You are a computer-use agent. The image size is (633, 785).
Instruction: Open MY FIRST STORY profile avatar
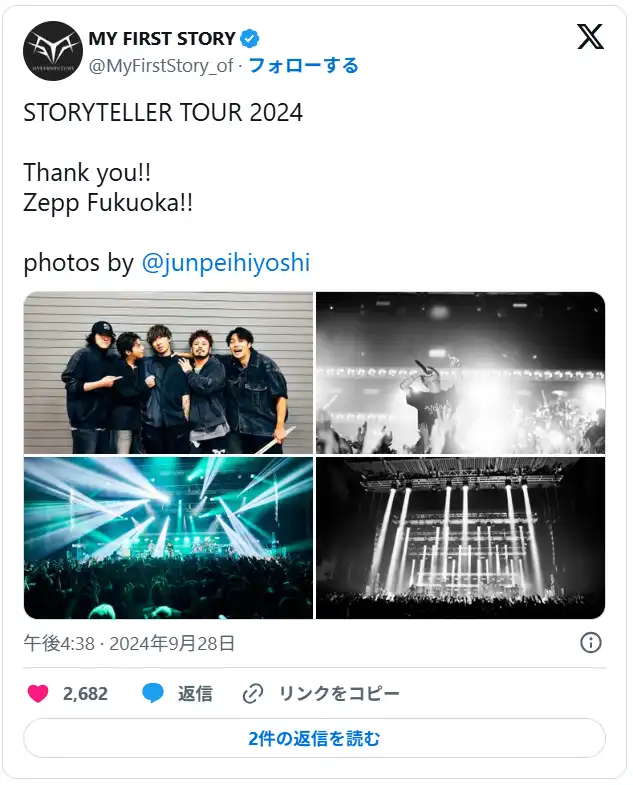tap(52, 51)
